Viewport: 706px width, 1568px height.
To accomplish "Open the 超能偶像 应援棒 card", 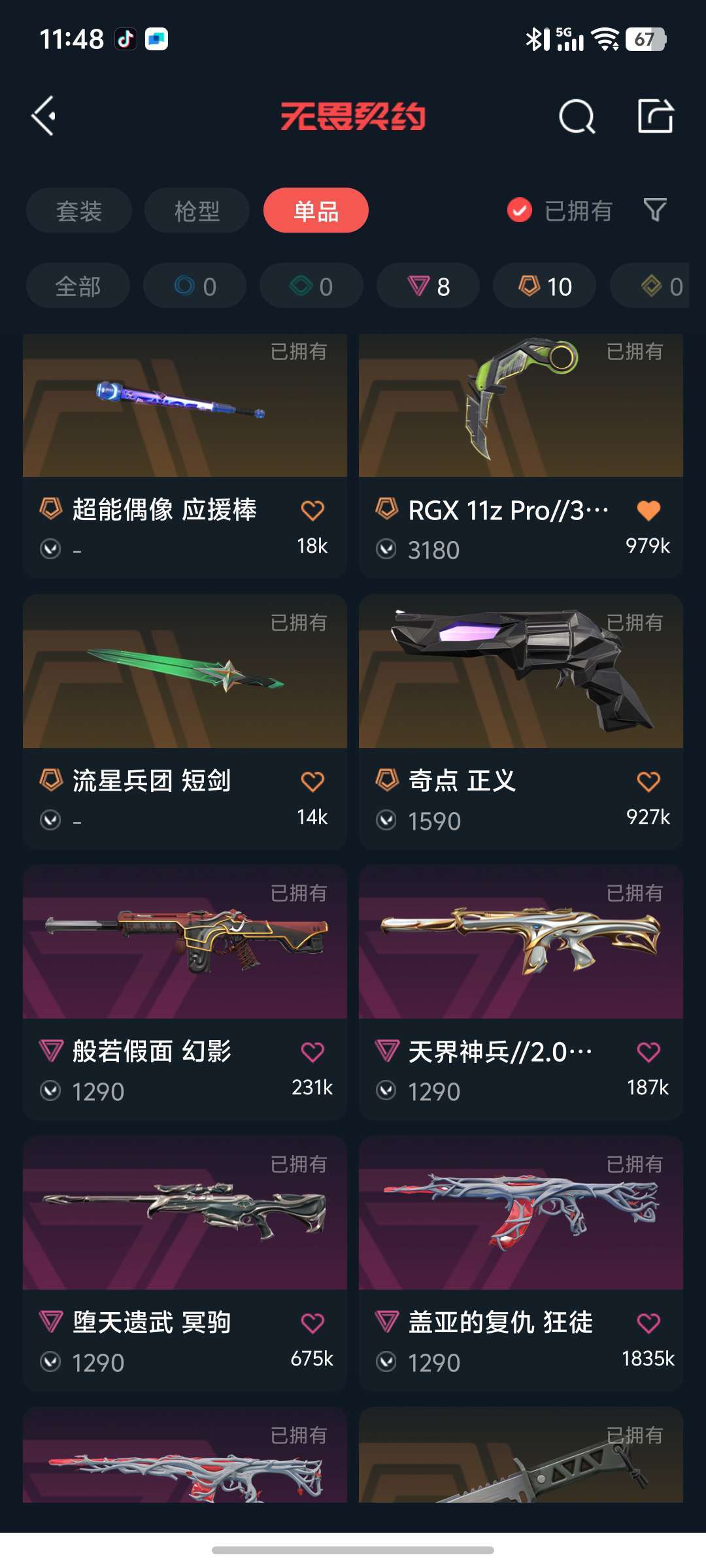I will pos(185,455).
